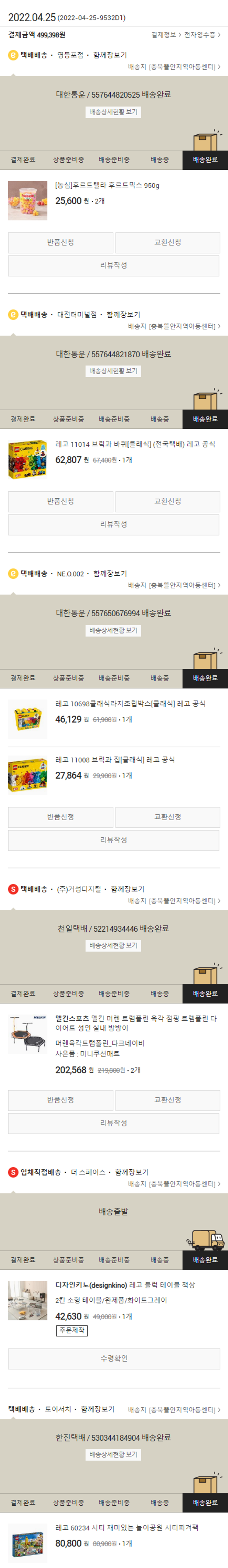Request return for 멜킨스포츠 트램폴린
Image resolution: width=228 pixels, height=1568 pixels.
60,1099
